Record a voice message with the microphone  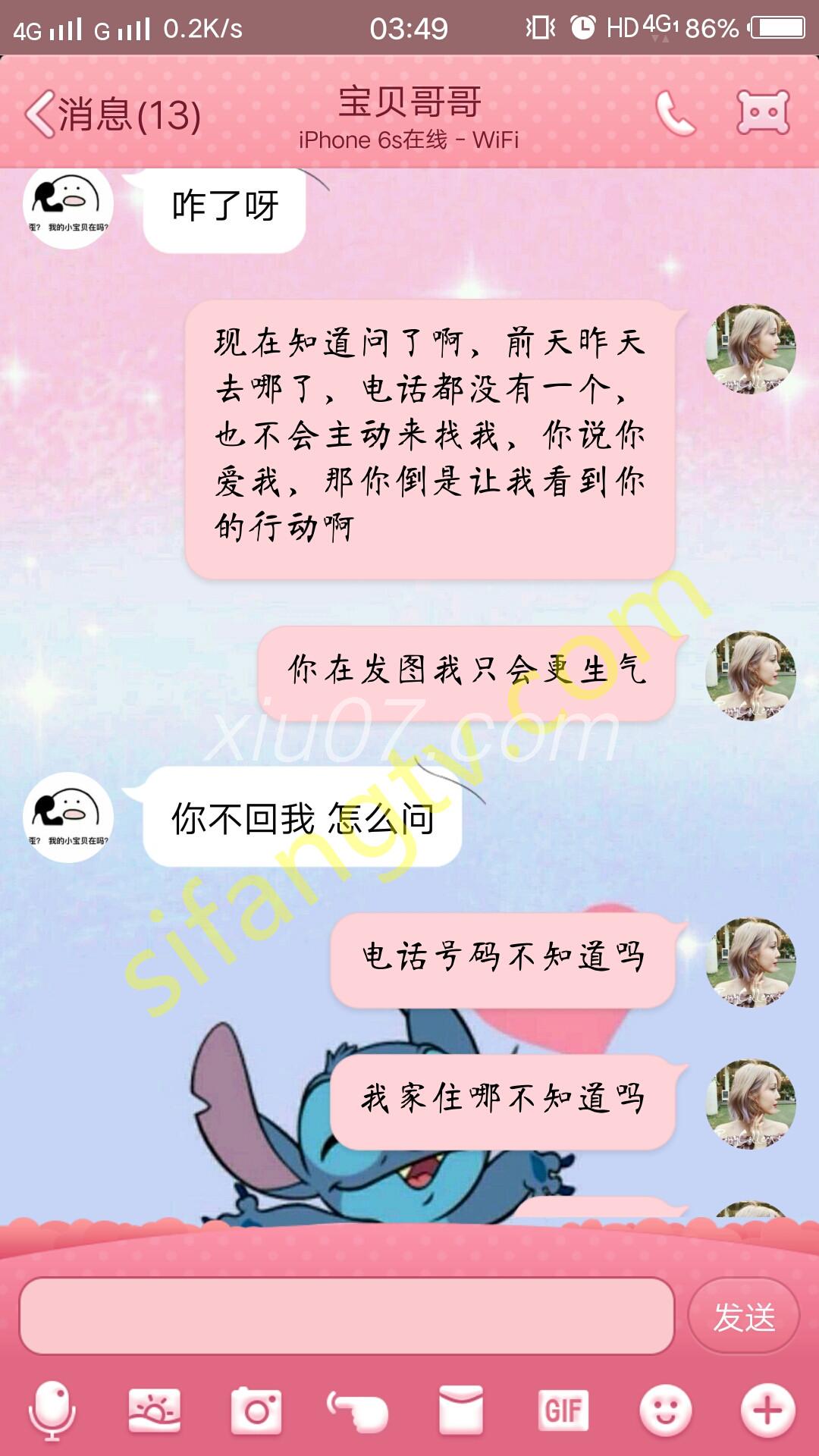(x=52, y=1410)
